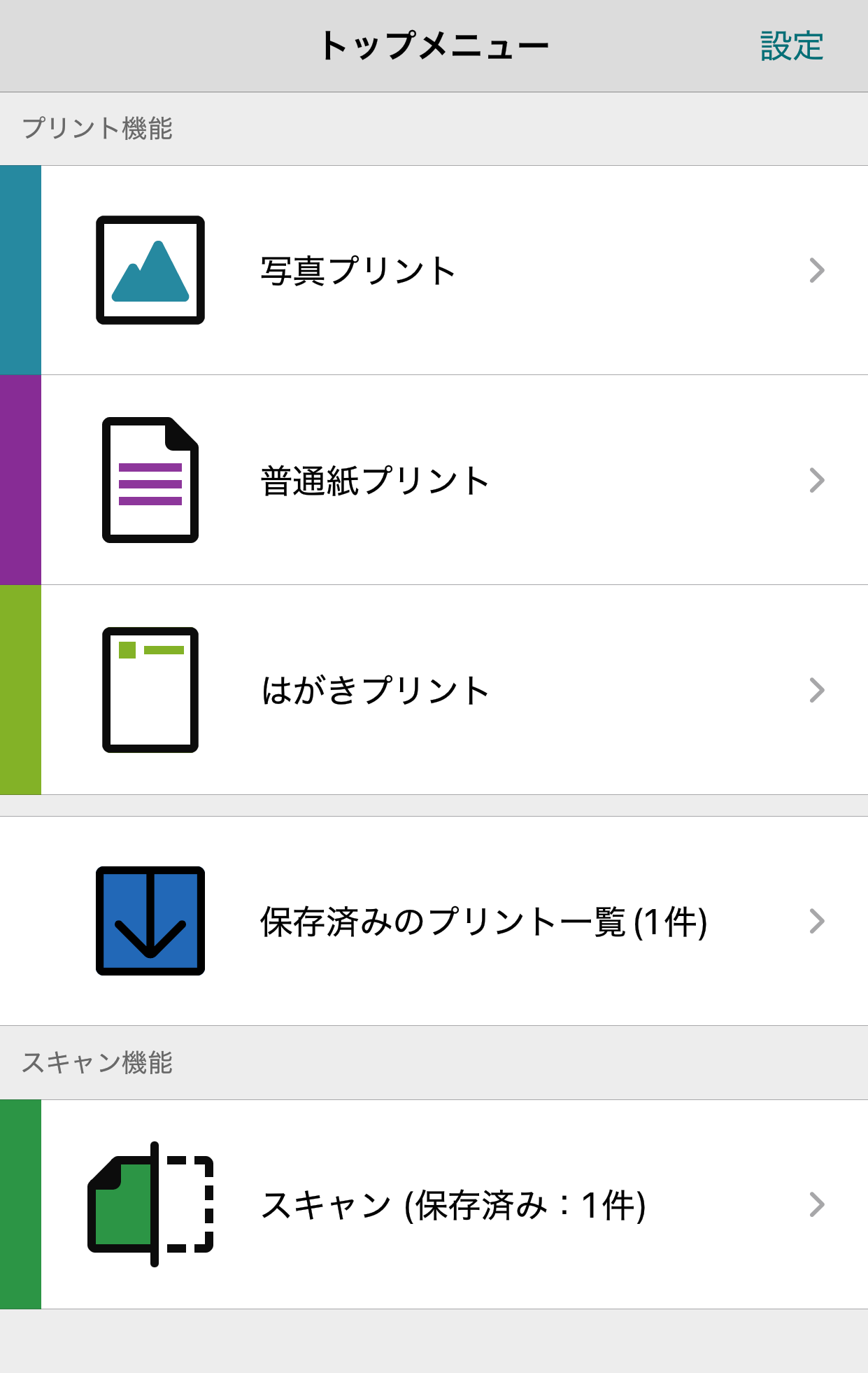
Task: Select the green scan document icon
Action: 148,1204
